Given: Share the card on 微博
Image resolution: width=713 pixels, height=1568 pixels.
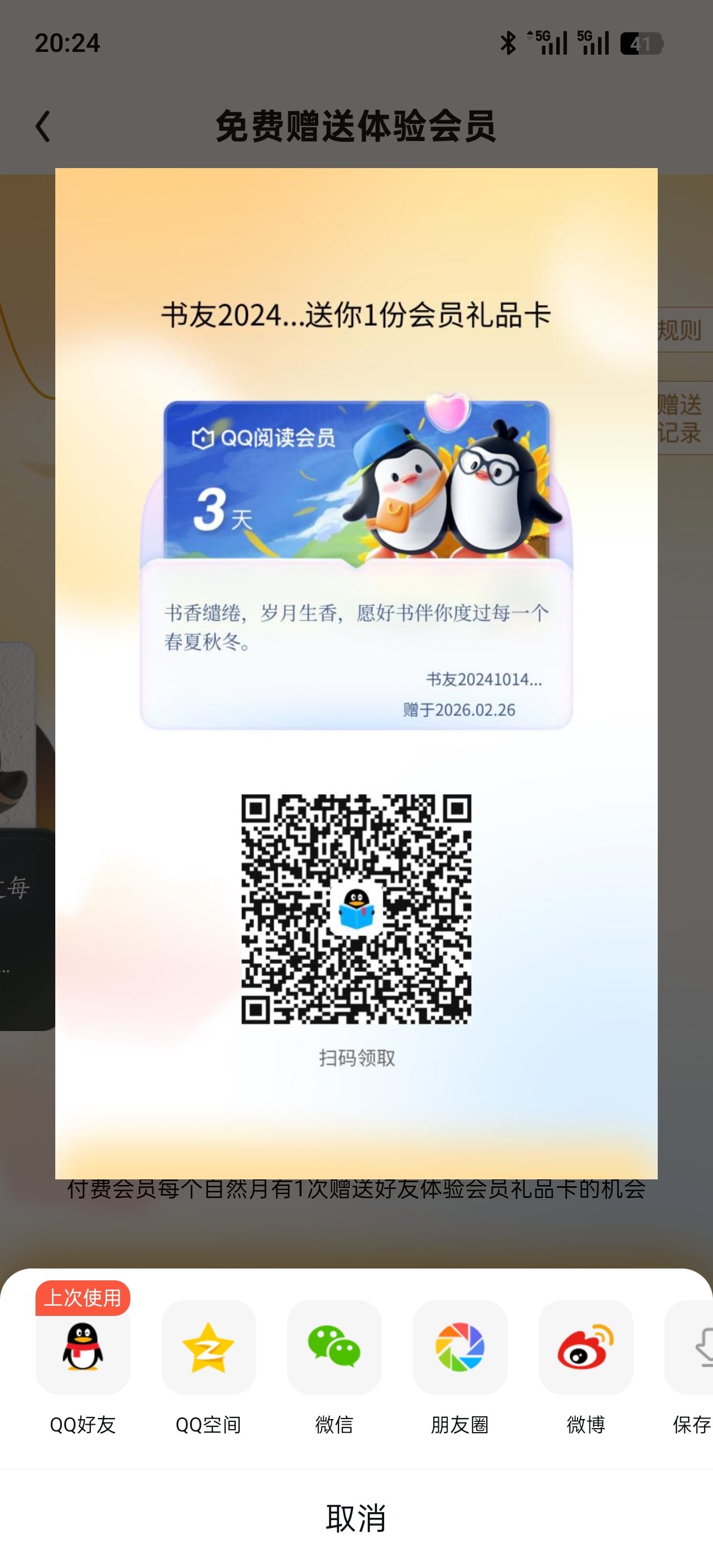Looking at the screenshot, I should [x=586, y=1347].
